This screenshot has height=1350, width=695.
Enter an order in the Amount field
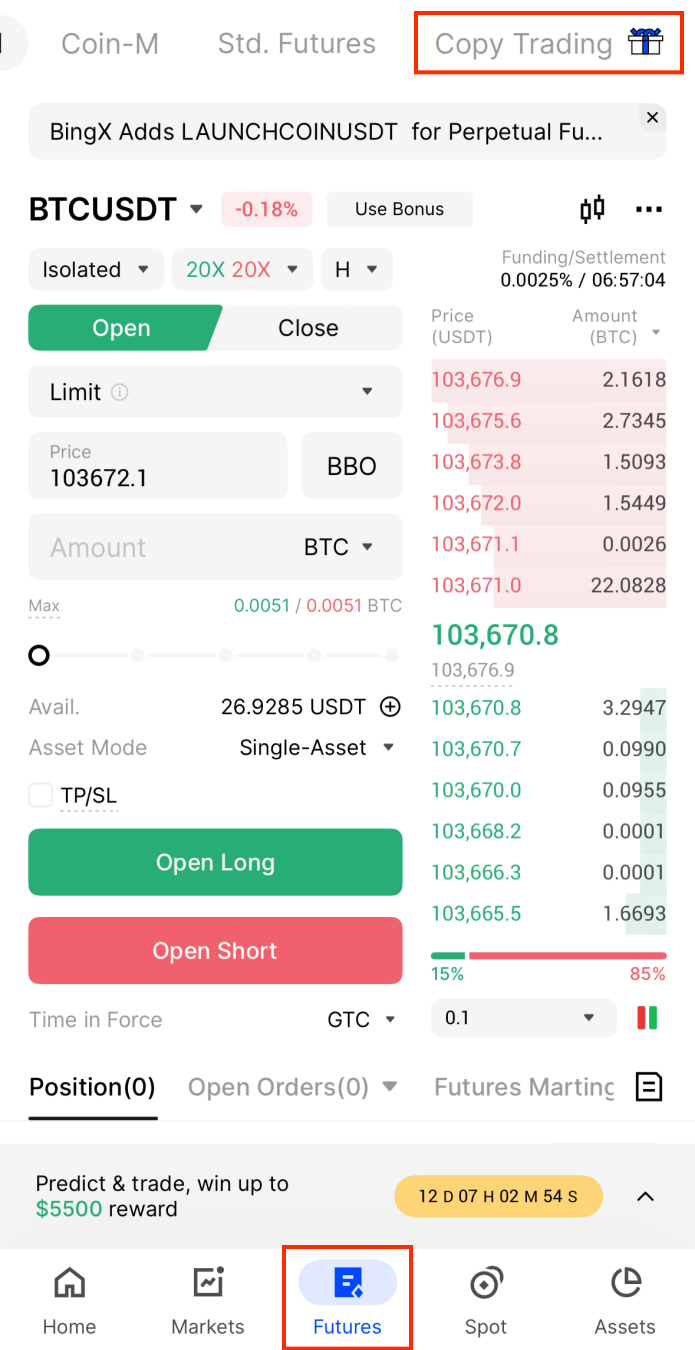(x=160, y=547)
